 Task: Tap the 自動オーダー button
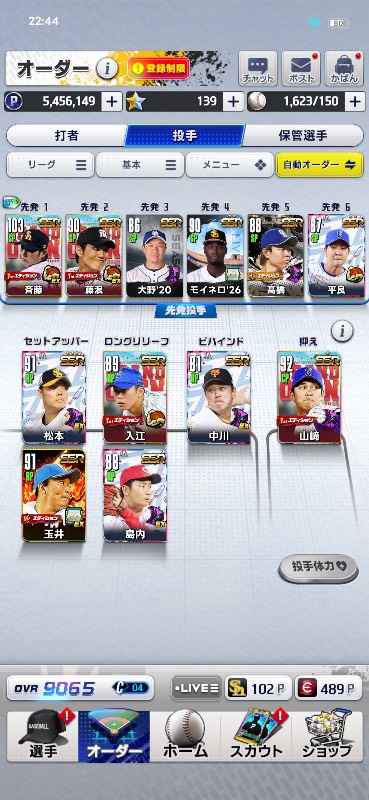pyautogui.click(x=319, y=165)
